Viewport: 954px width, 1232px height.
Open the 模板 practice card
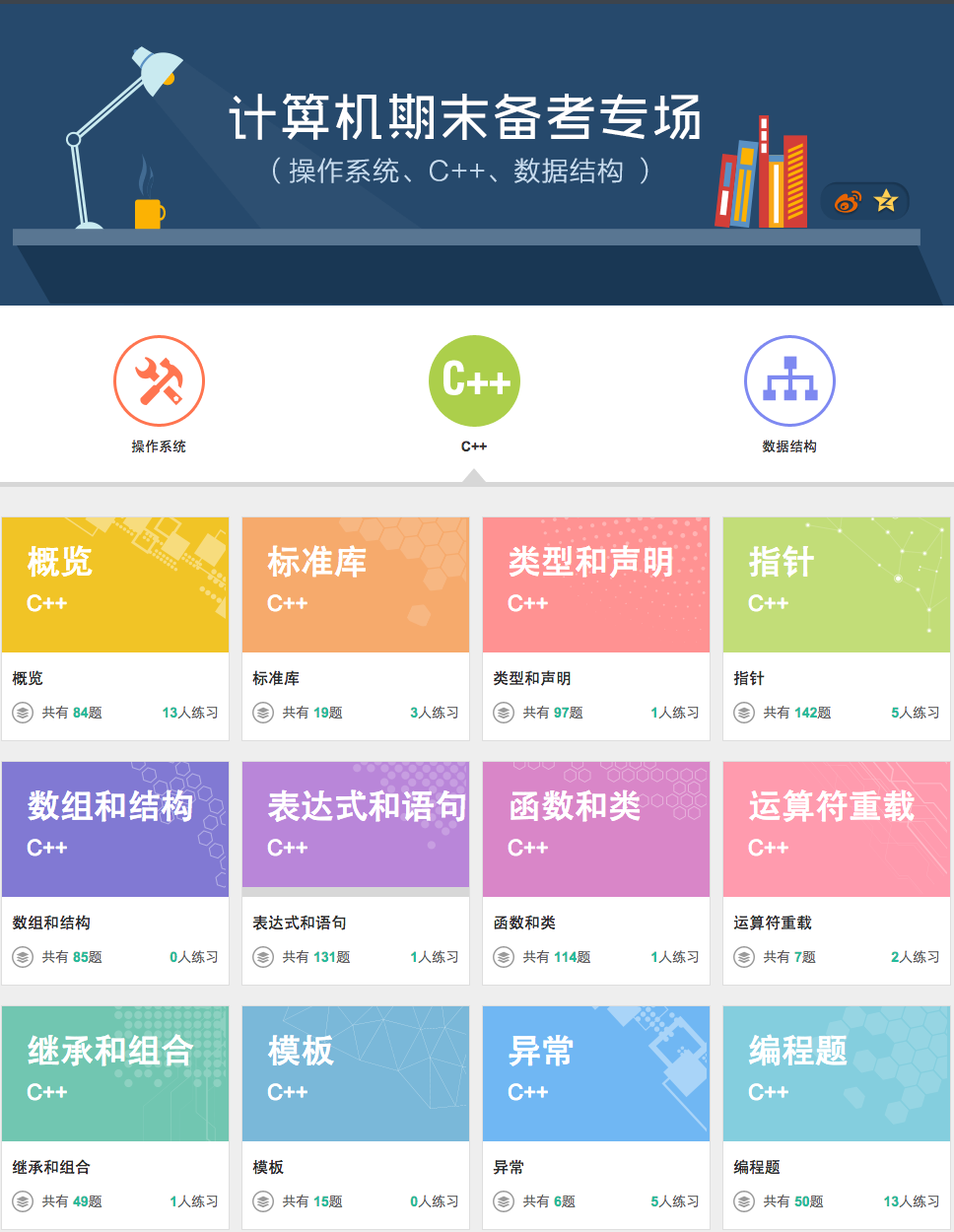pyautogui.click(x=356, y=1074)
